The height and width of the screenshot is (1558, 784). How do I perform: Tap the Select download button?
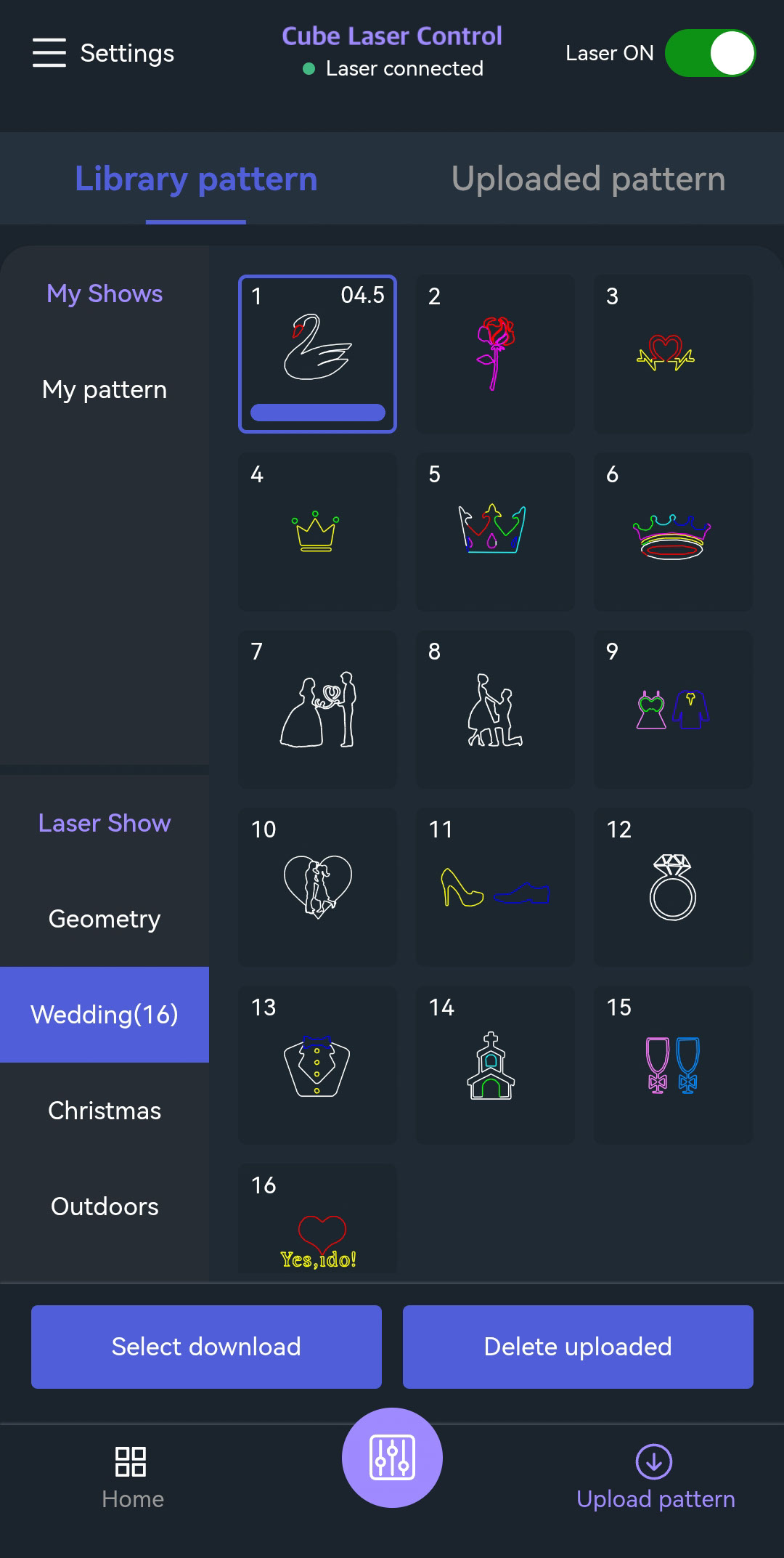206,1347
